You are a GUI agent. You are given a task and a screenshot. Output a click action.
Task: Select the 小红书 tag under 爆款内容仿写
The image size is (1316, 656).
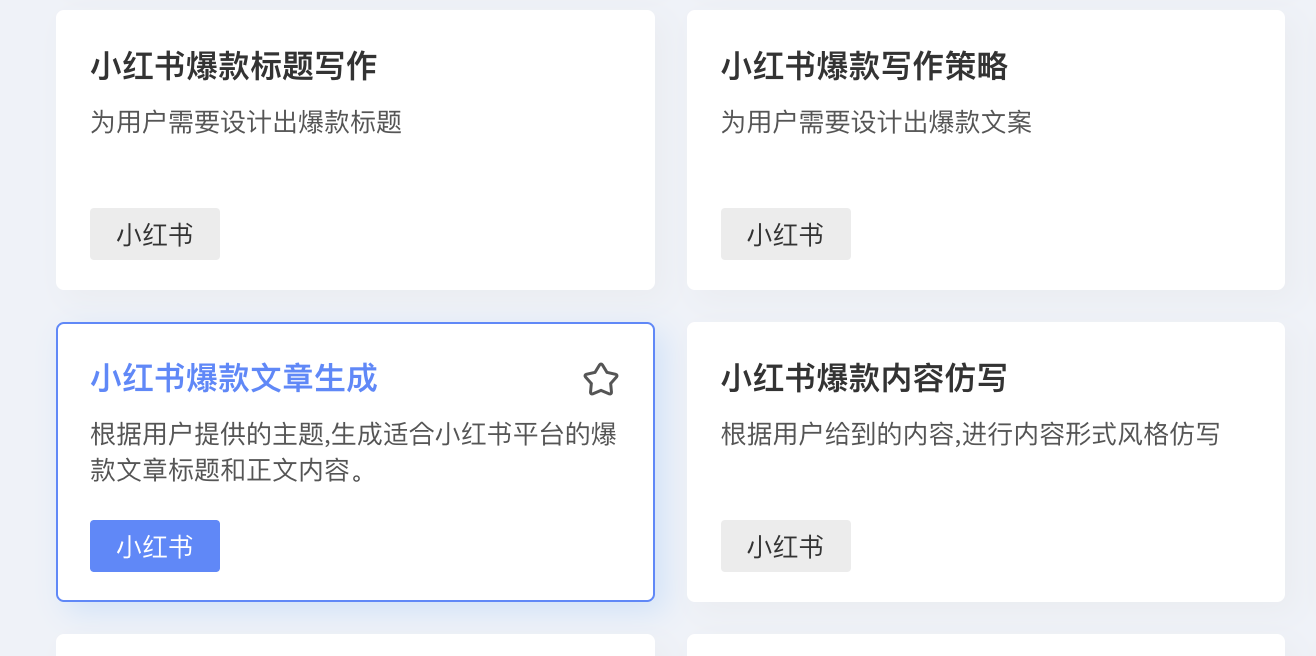(786, 546)
